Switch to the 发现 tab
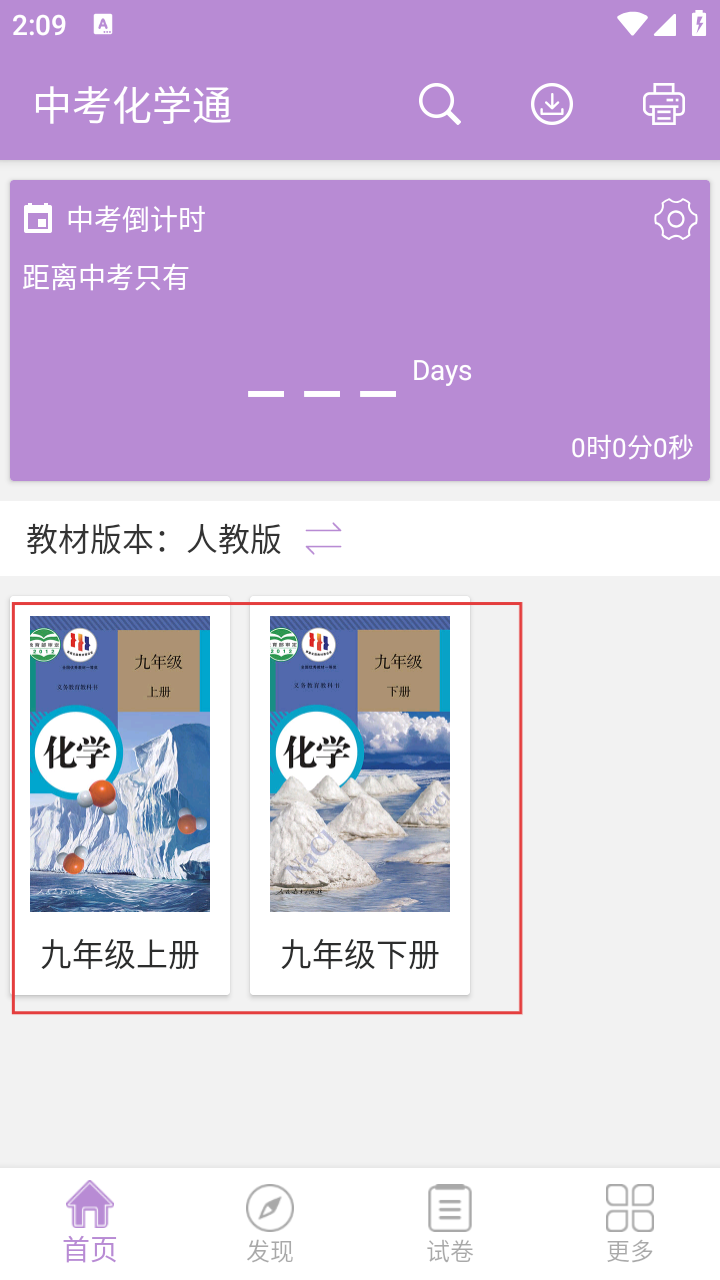The height and width of the screenshot is (1280, 720). [270, 1222]
